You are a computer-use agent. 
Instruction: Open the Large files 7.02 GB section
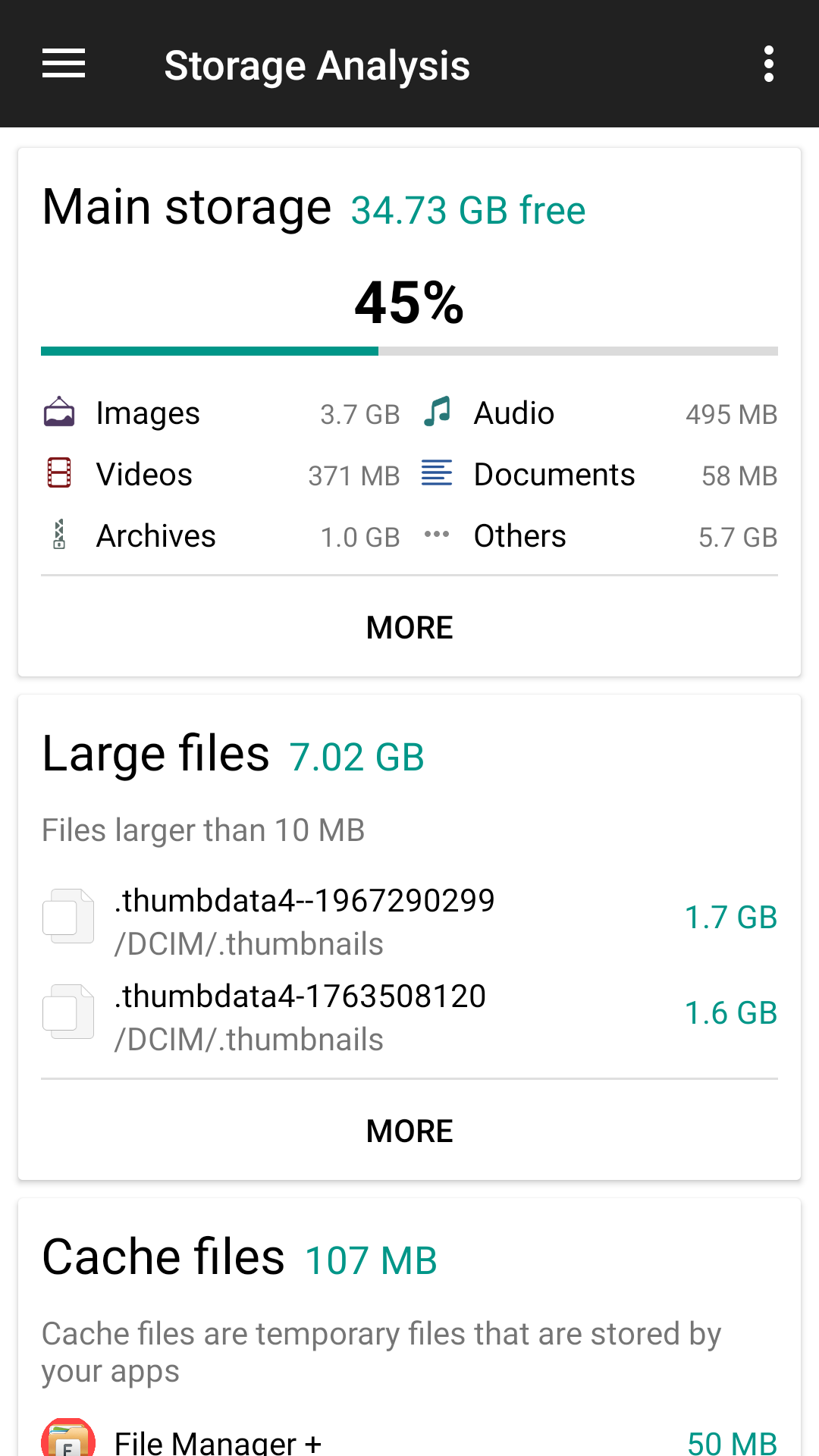[x=155, y=752]
